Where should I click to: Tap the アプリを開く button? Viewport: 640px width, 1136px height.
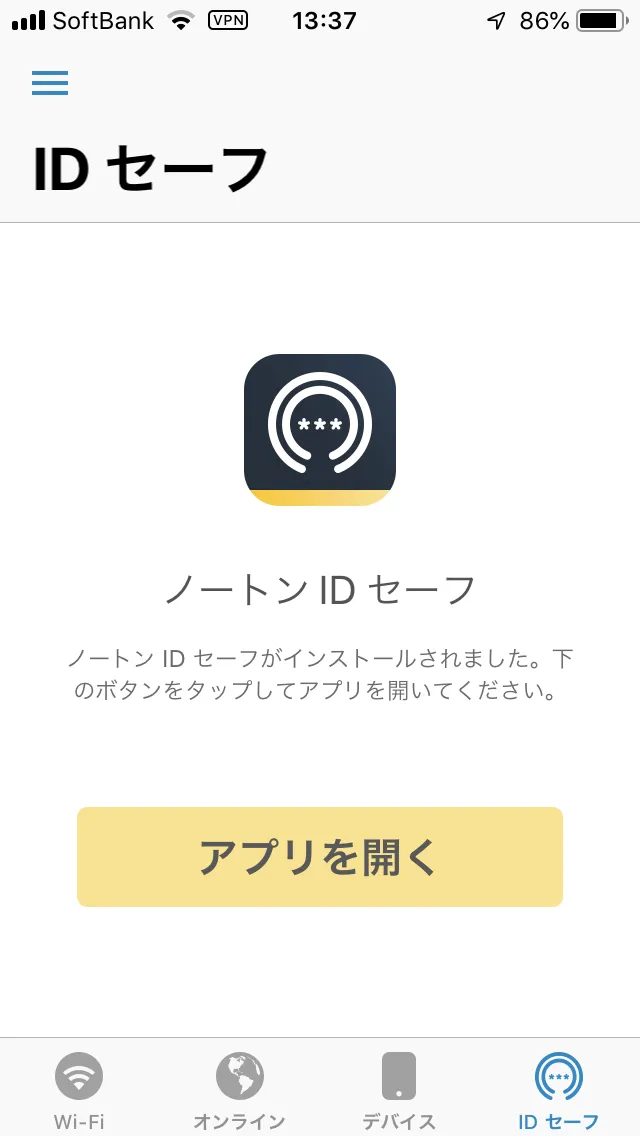click(x=320, y=857)
